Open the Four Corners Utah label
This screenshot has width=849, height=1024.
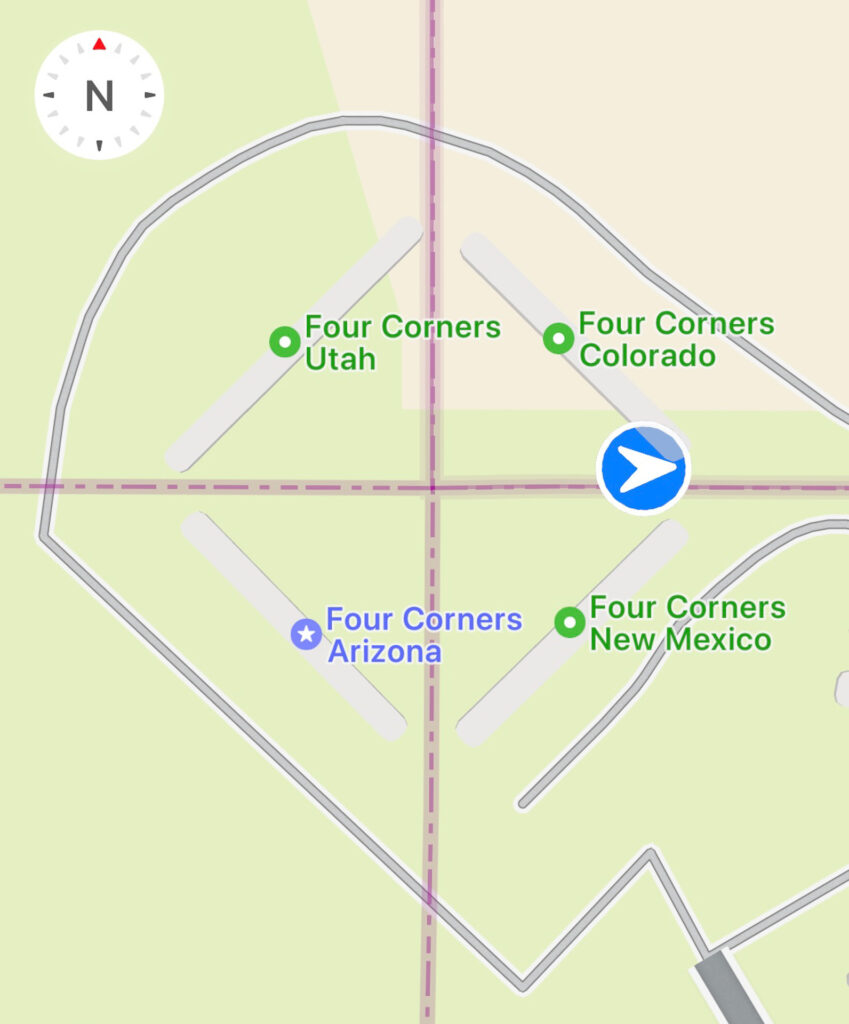pyautogui.click(x=403, y=341)
